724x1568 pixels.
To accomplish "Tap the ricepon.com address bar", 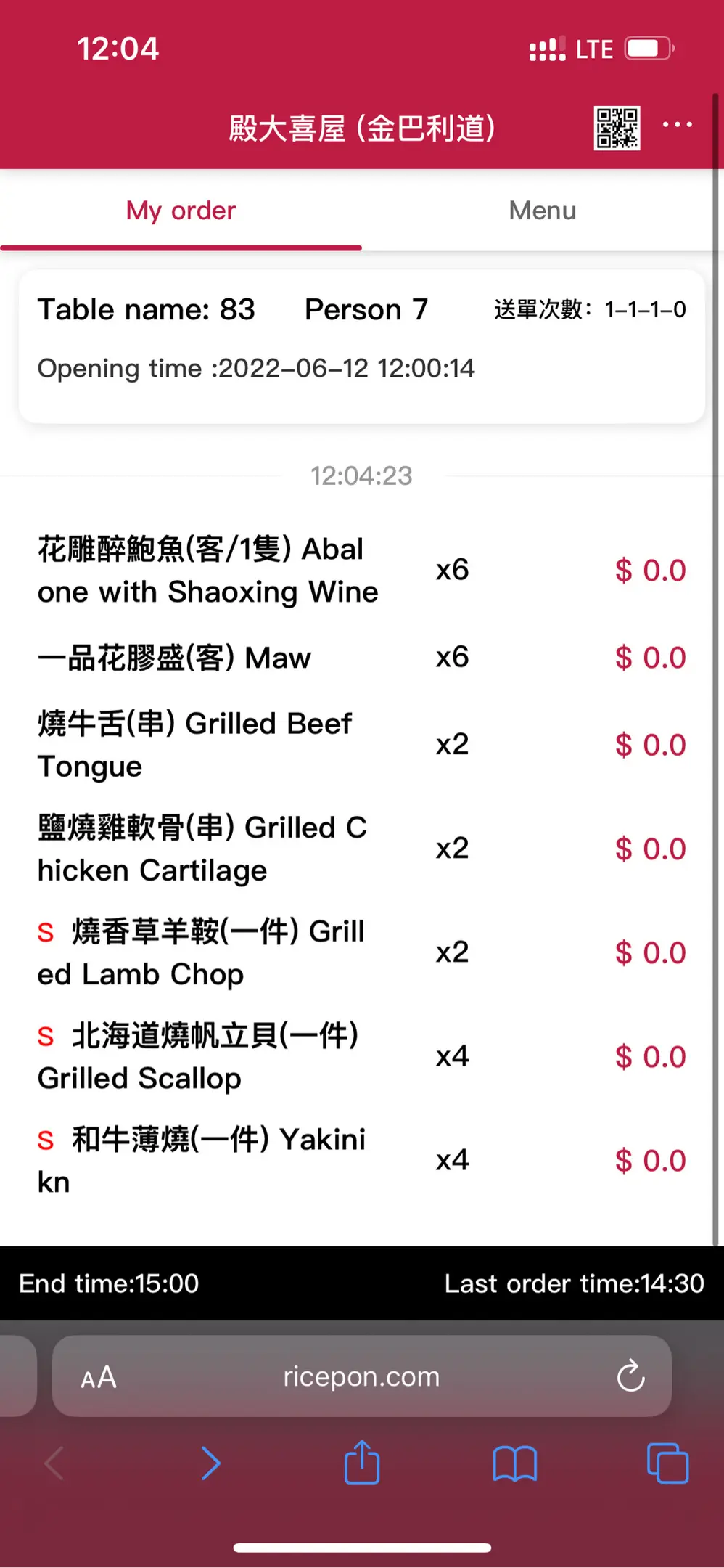I will (361, 1376).
